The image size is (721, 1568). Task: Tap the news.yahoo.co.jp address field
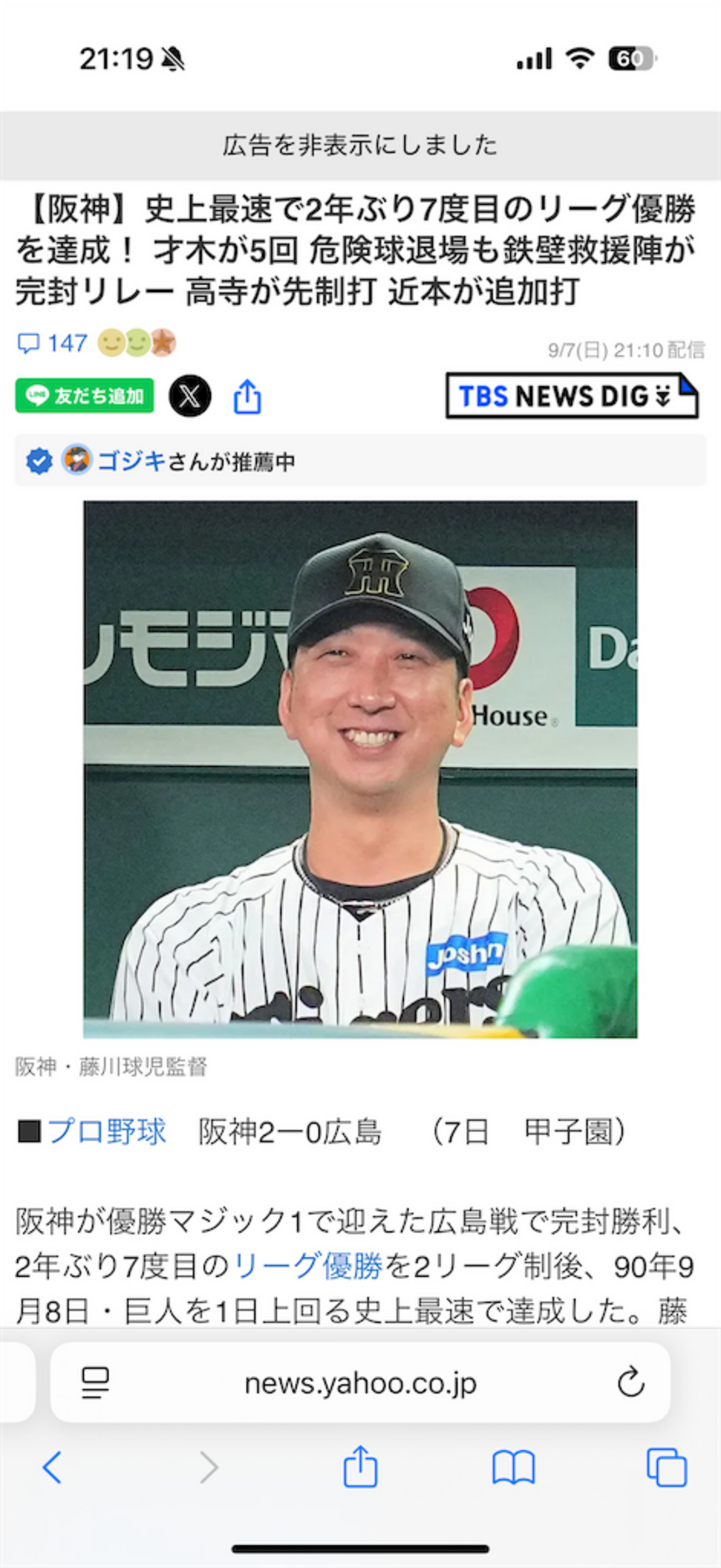[360, 1383]
